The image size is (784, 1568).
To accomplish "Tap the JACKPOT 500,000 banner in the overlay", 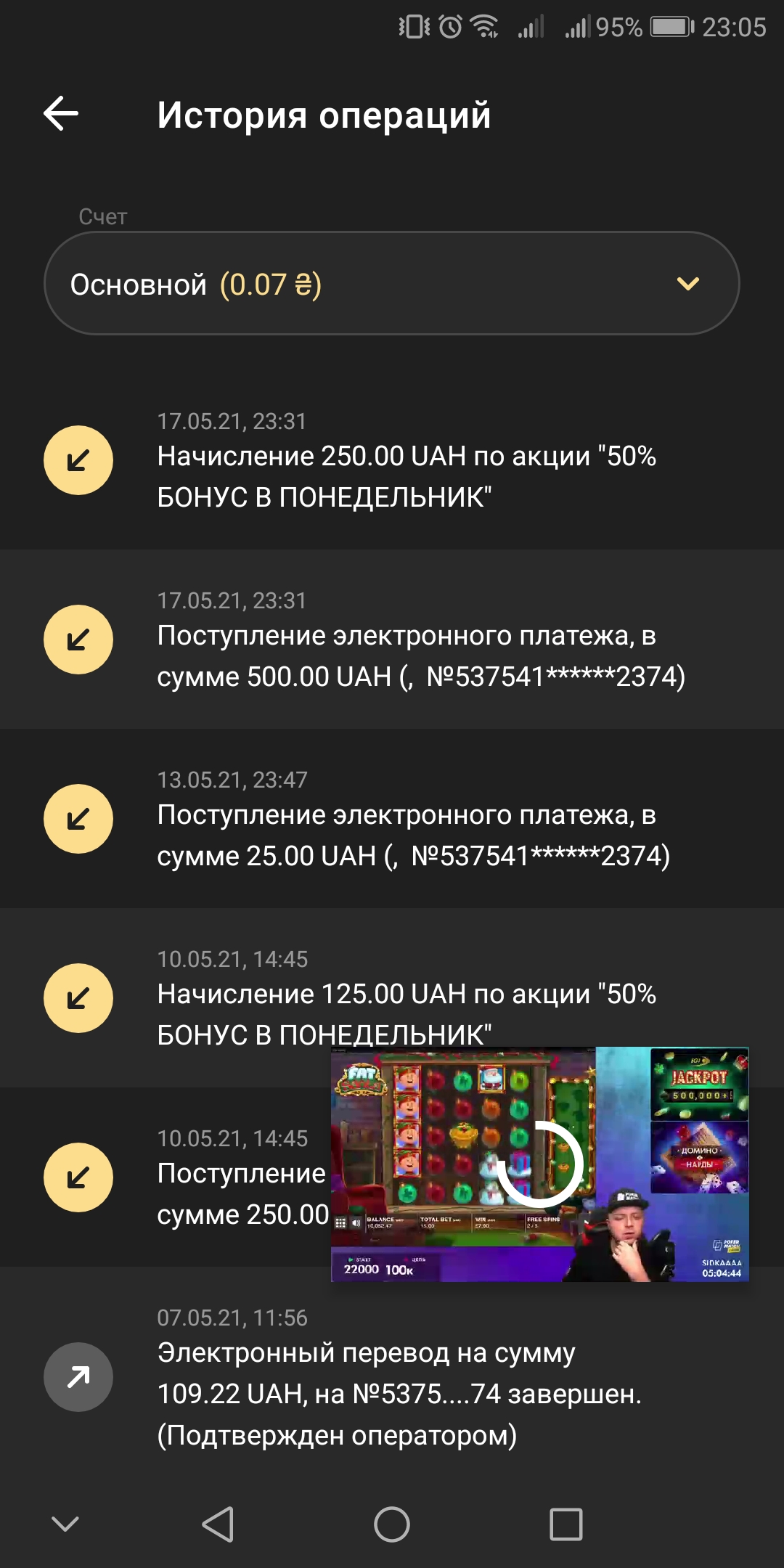I will coord(701,1085).
